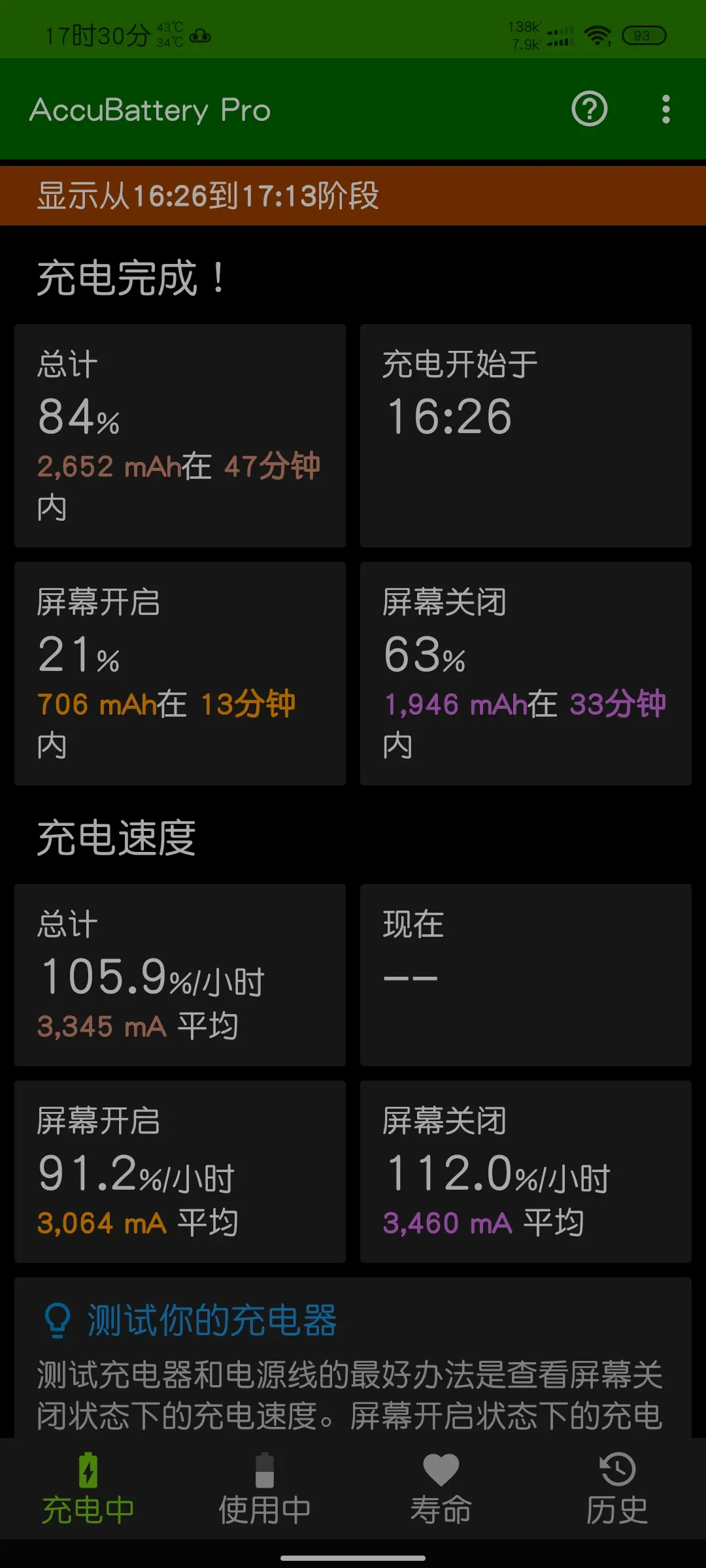This screenshot has width=706, height=1568.
Task: Switch to the 使用中 tab
Action: click(264, 1490)
